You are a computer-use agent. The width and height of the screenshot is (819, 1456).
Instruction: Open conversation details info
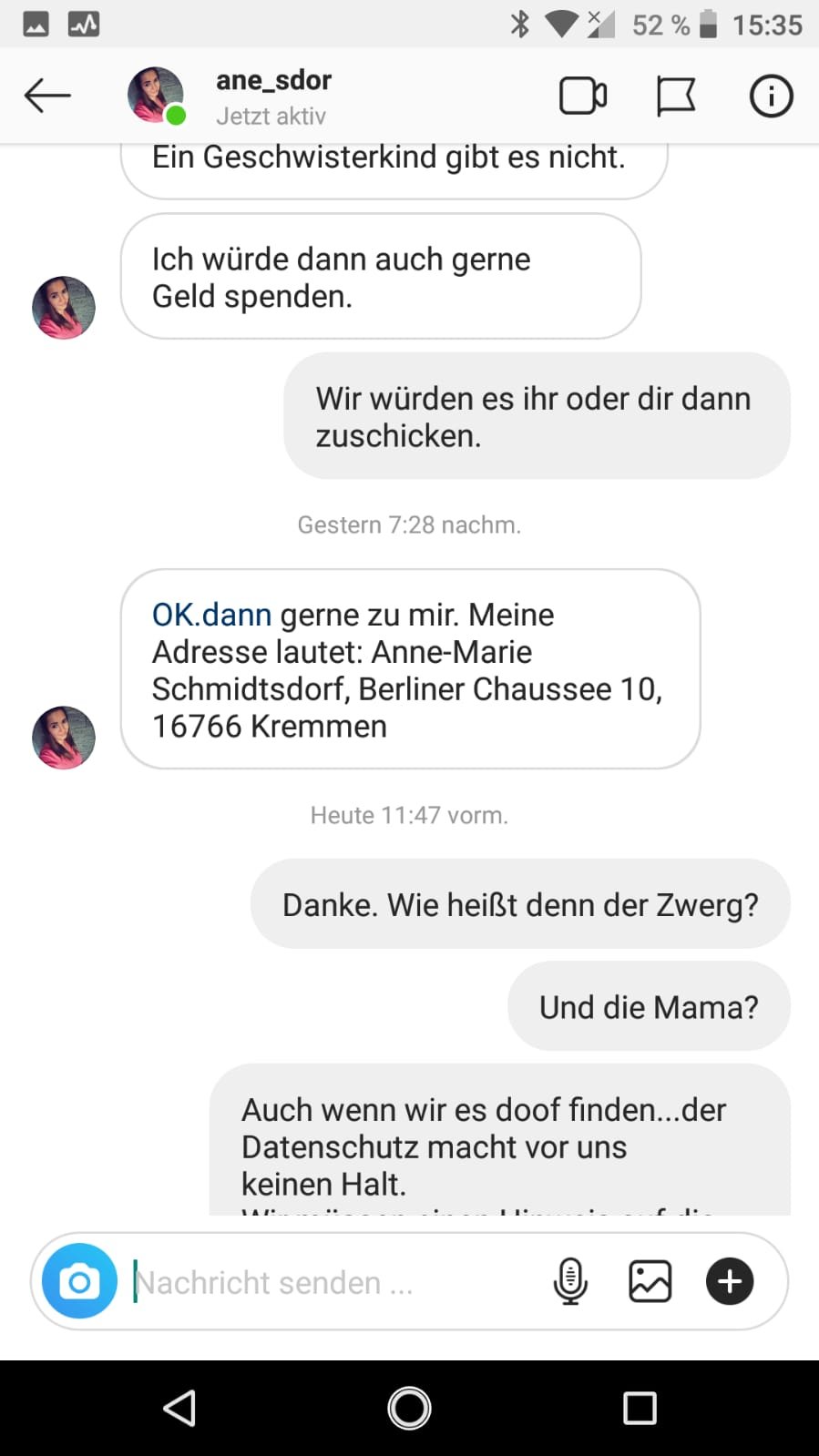coord(771,96)
